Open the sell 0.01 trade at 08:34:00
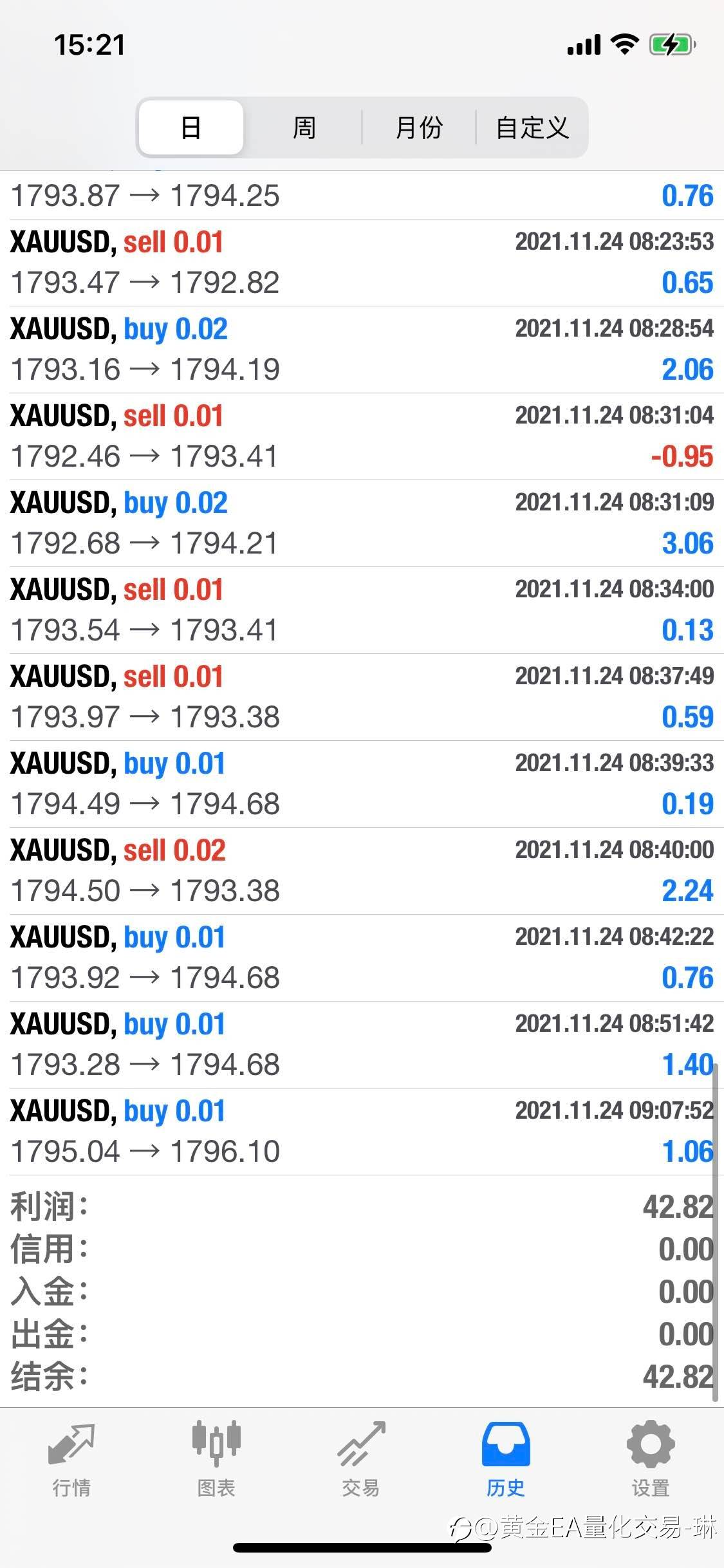The height and width of the screenshot is (1568, 724). click(362, 610)
